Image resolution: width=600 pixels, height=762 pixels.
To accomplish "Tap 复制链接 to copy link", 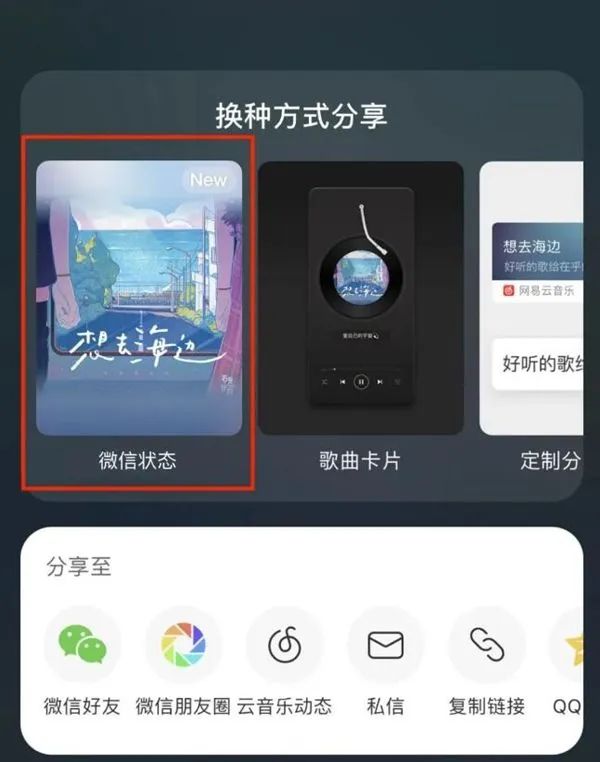I will point(486,646).
